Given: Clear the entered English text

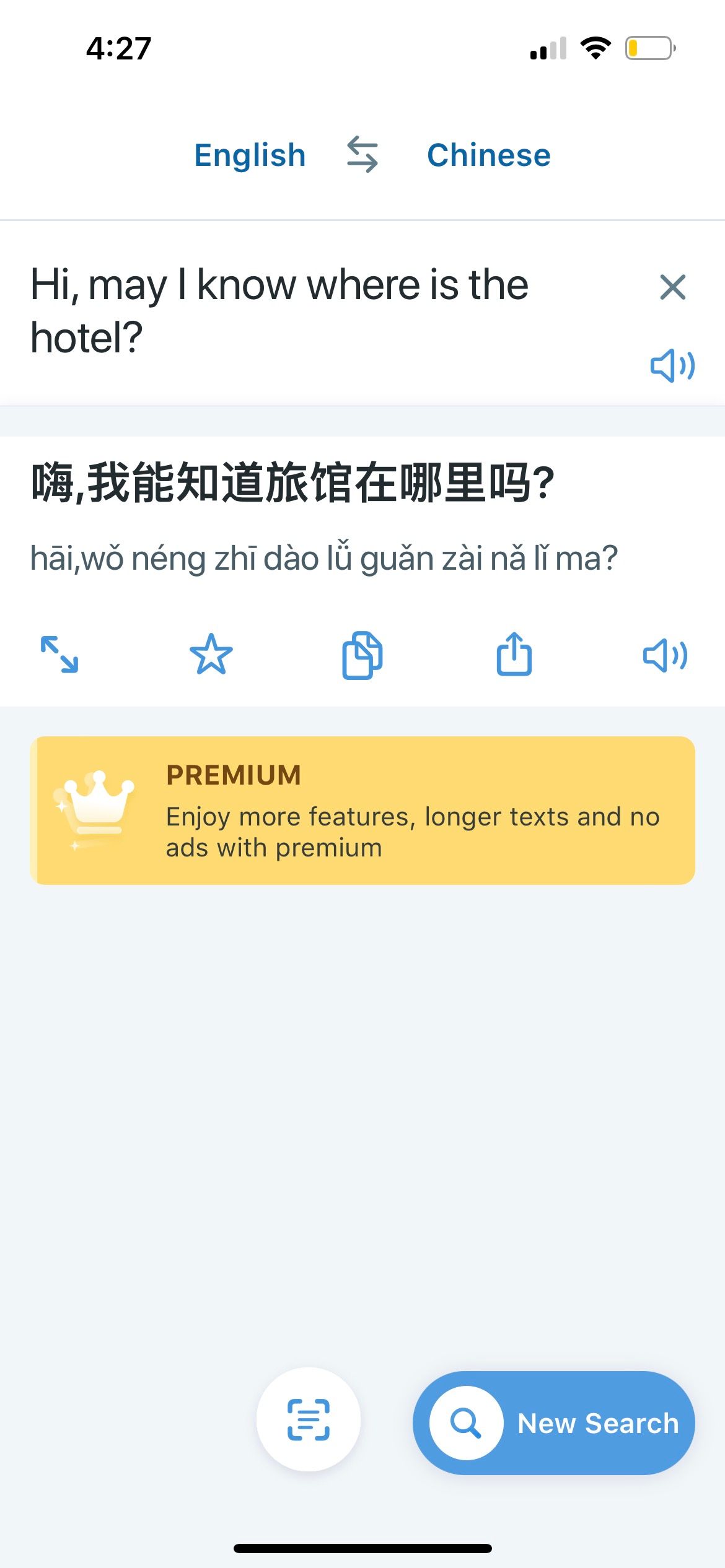Looking at the screenshot, I should pyautogui.click(x=672, y=287).
